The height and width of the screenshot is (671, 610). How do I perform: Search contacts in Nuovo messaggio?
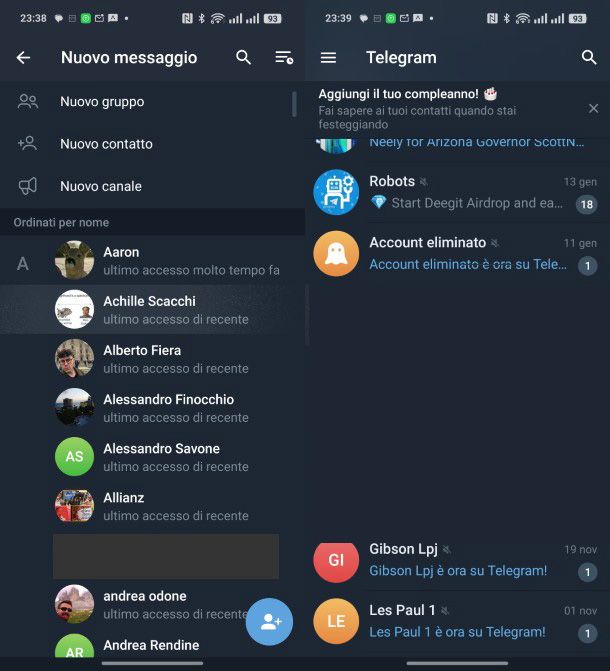[243, 58]
